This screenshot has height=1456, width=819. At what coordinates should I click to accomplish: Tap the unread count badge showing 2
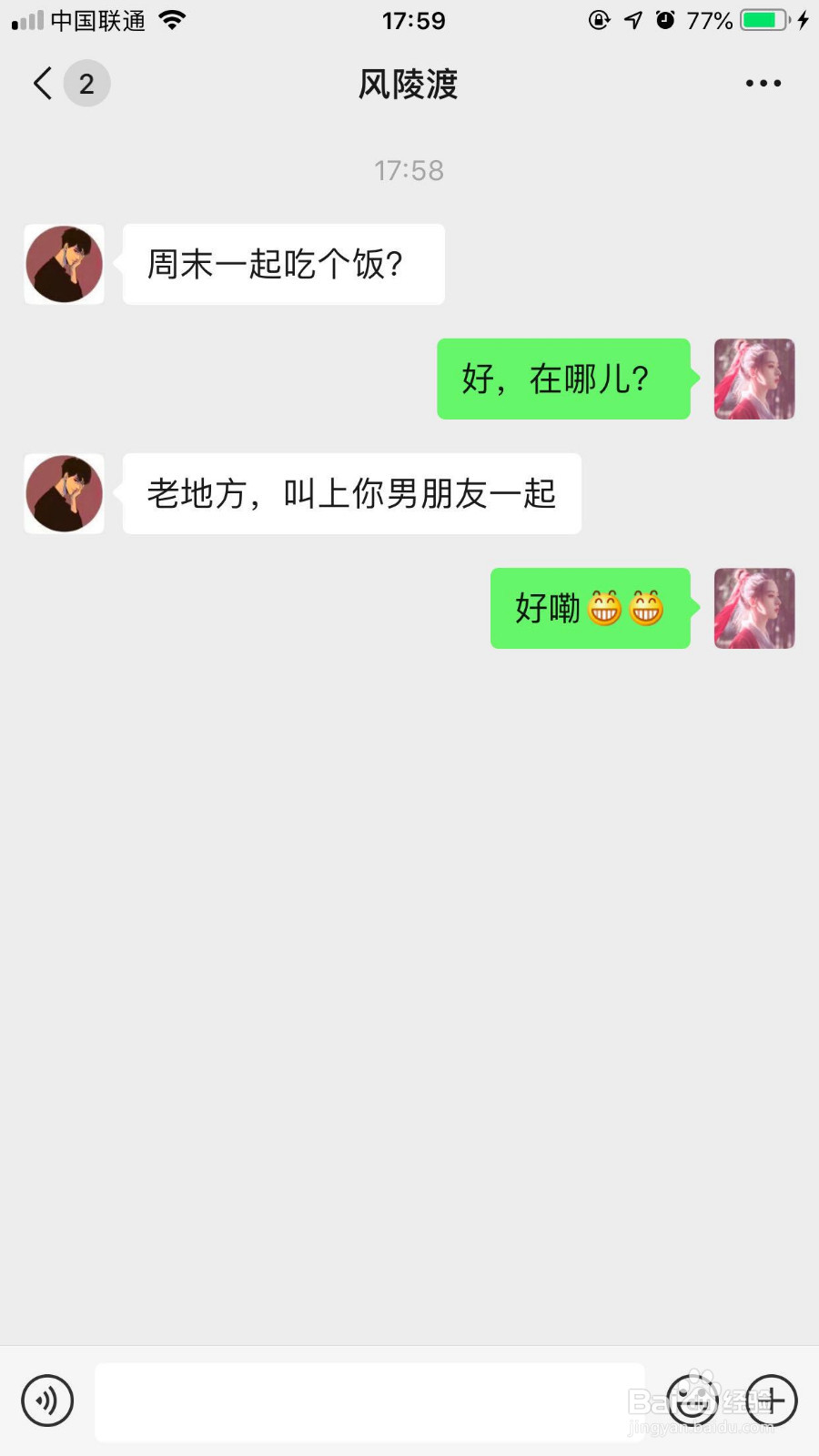point(86,83)
